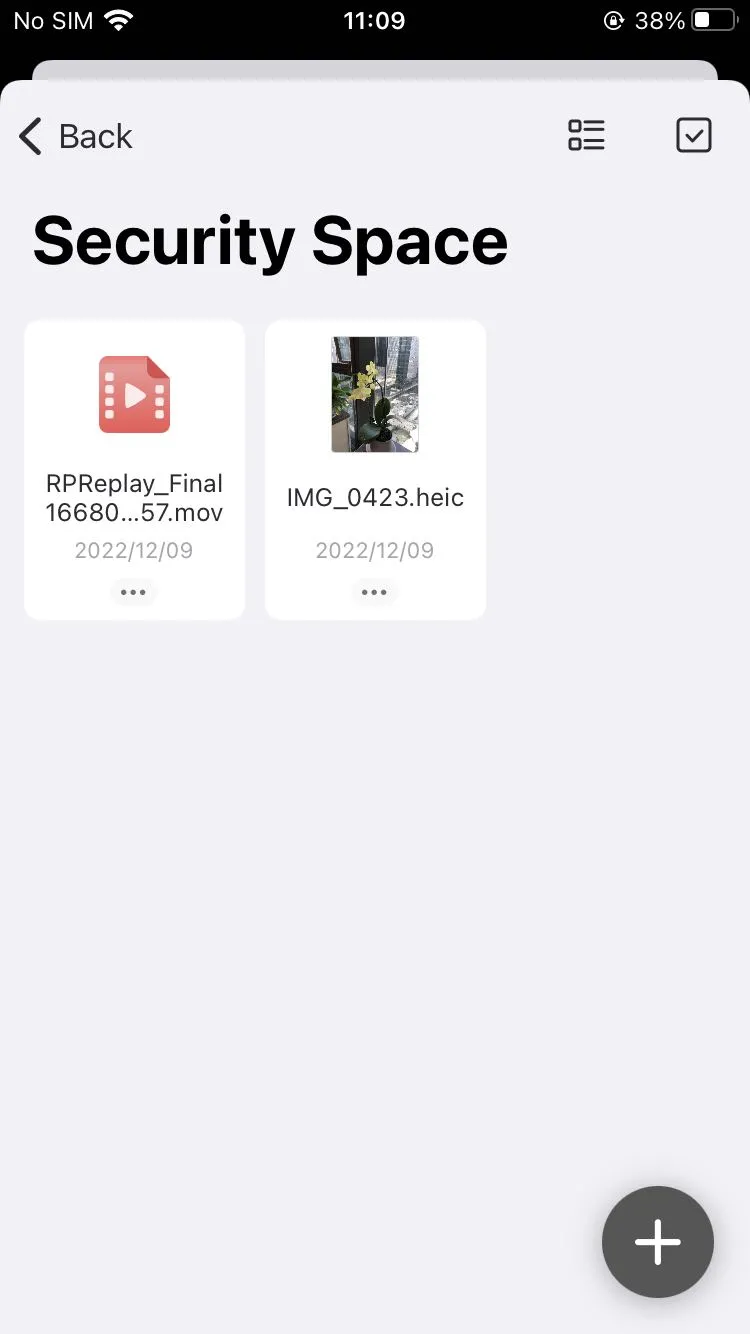750x1334 pixels.
Task: Go back from Security Space
Action: pos(76,136)
